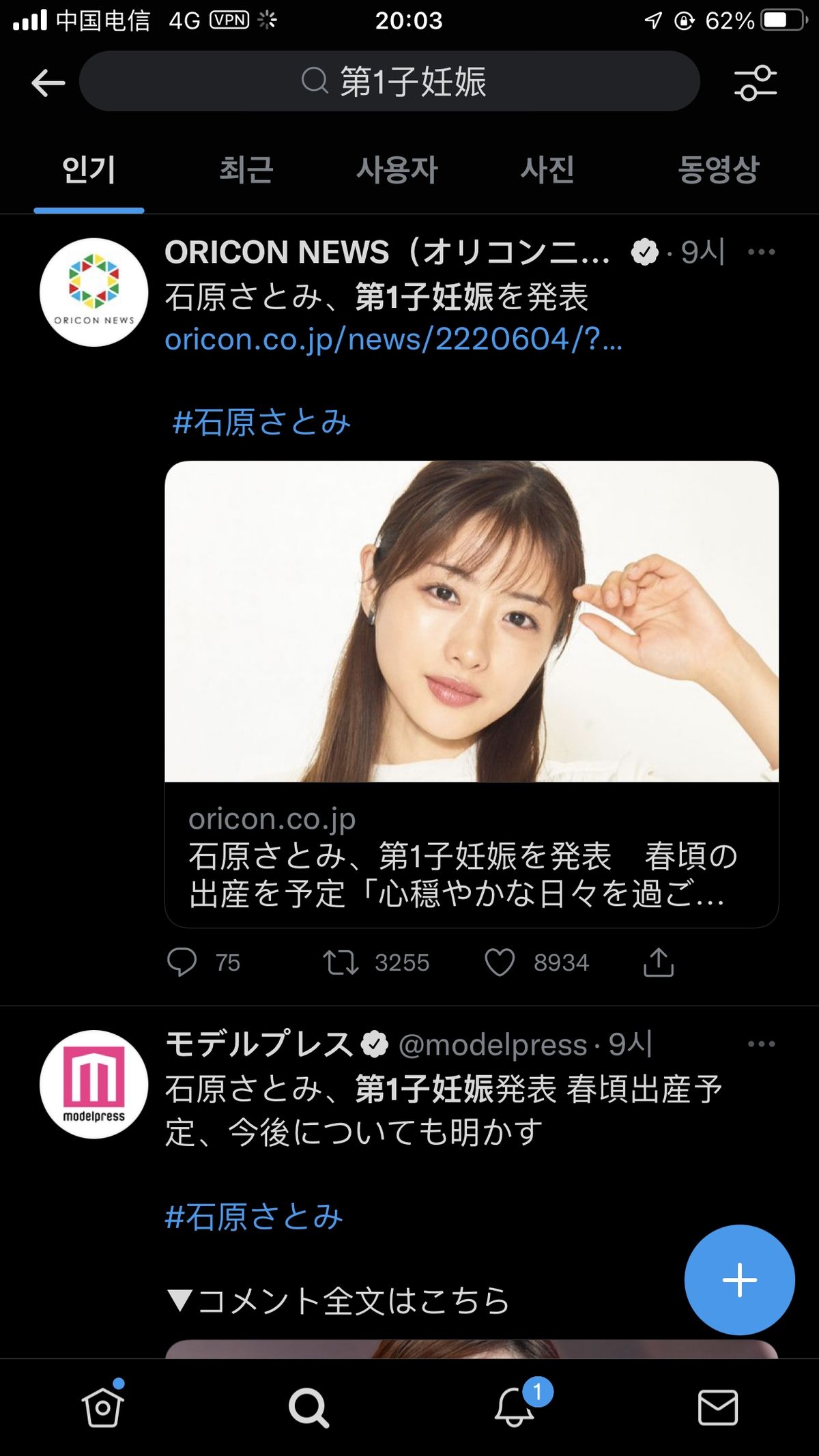Retweet the ORICON NEWS tweet

[341, 962]
